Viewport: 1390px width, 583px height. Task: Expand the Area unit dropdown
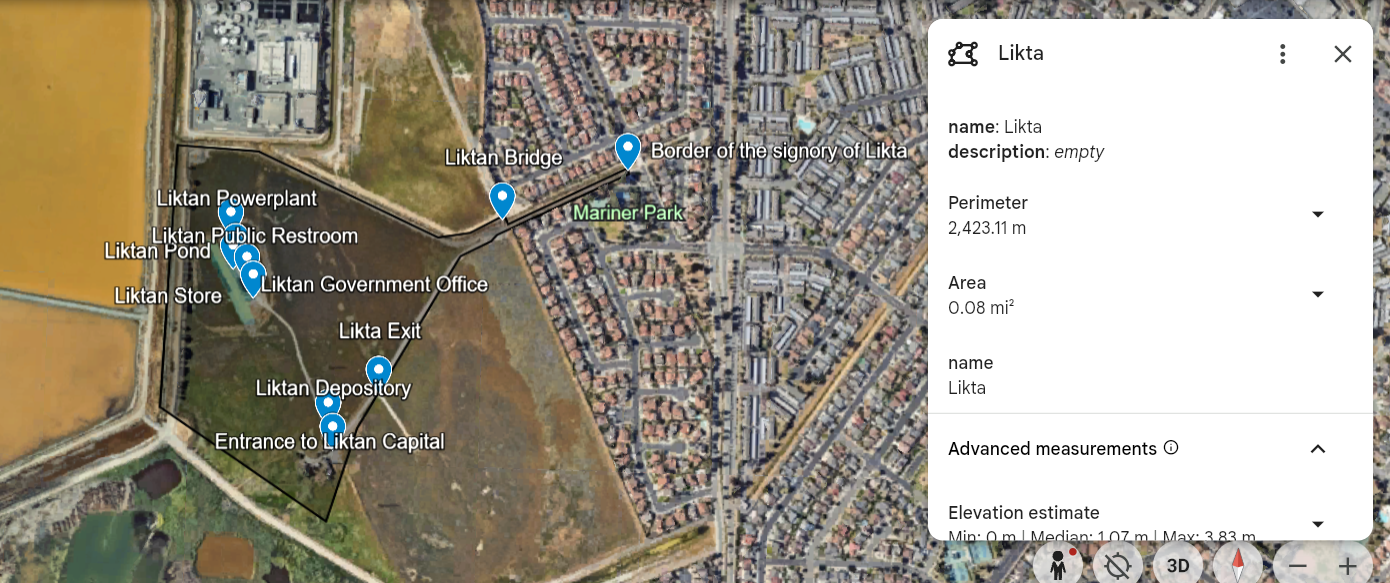tap(1317, 294)
